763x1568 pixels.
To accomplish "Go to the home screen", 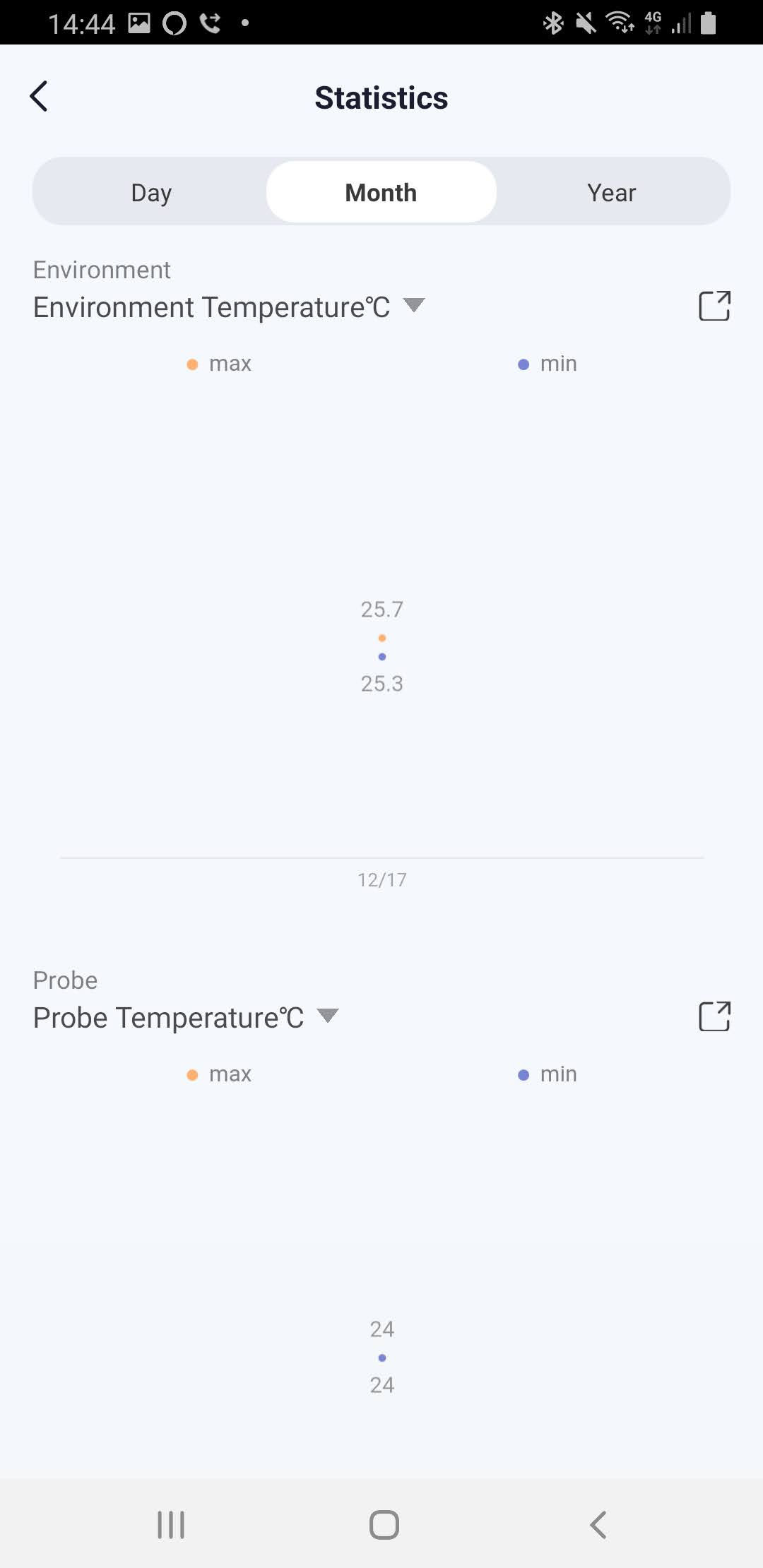I will pyautogui.click(x=384, y=1524).
